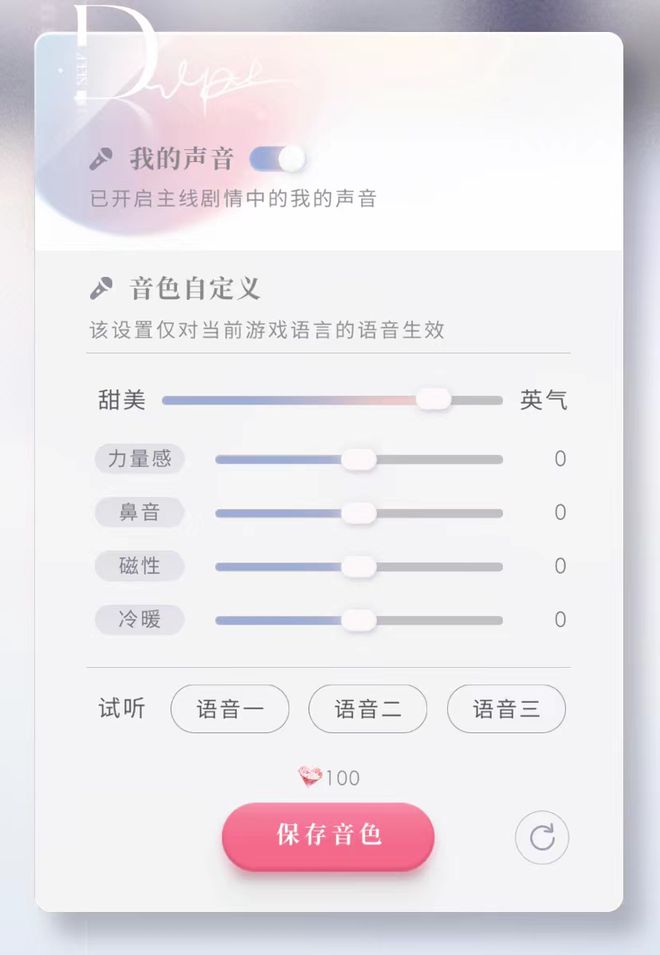Play preview 语音一
This screenshot has height=955, width=660.
230,709
